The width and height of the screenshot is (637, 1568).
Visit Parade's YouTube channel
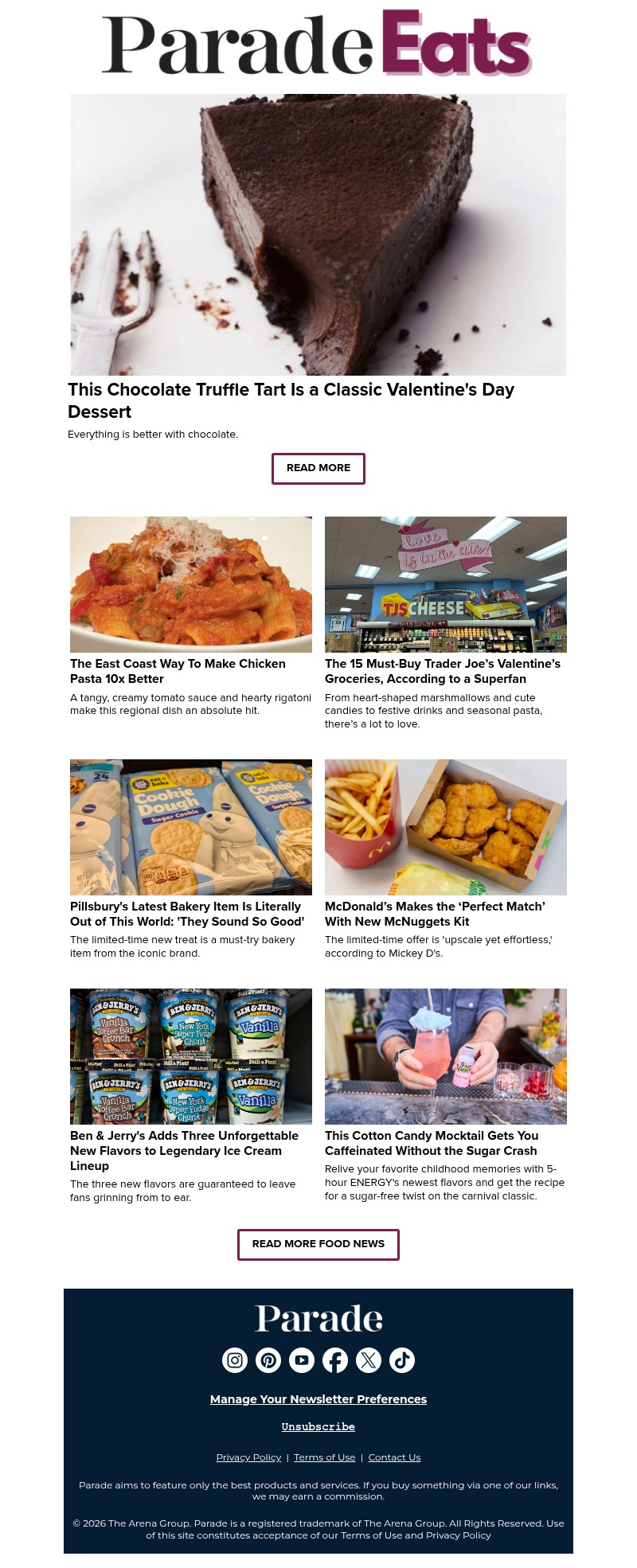point(302,1360)
